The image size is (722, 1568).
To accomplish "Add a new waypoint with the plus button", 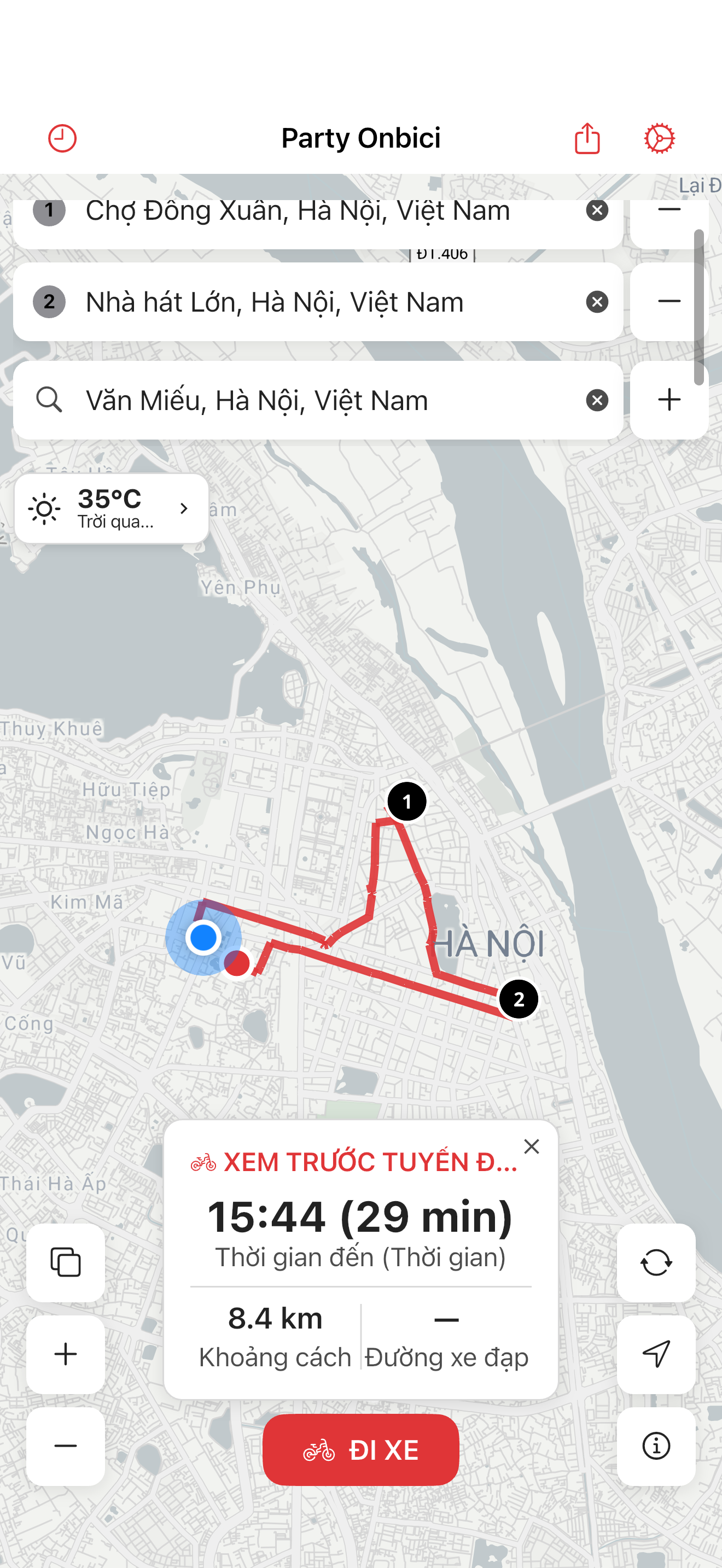I will tap(668, 401).
